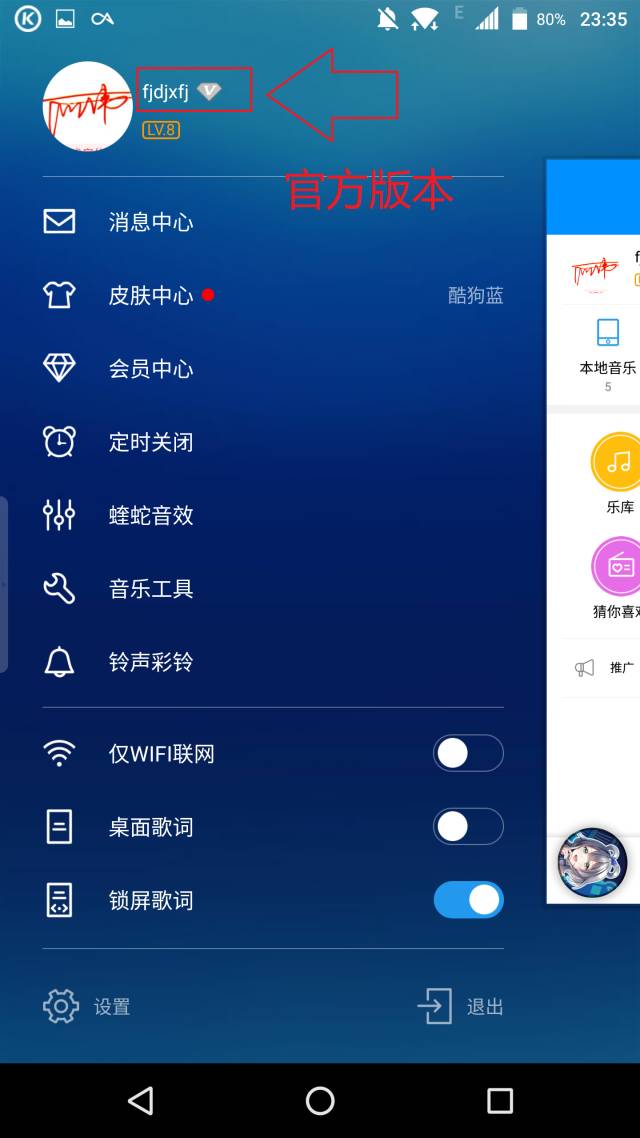Tap 退出 to exit the app

tap(460, 1007)
